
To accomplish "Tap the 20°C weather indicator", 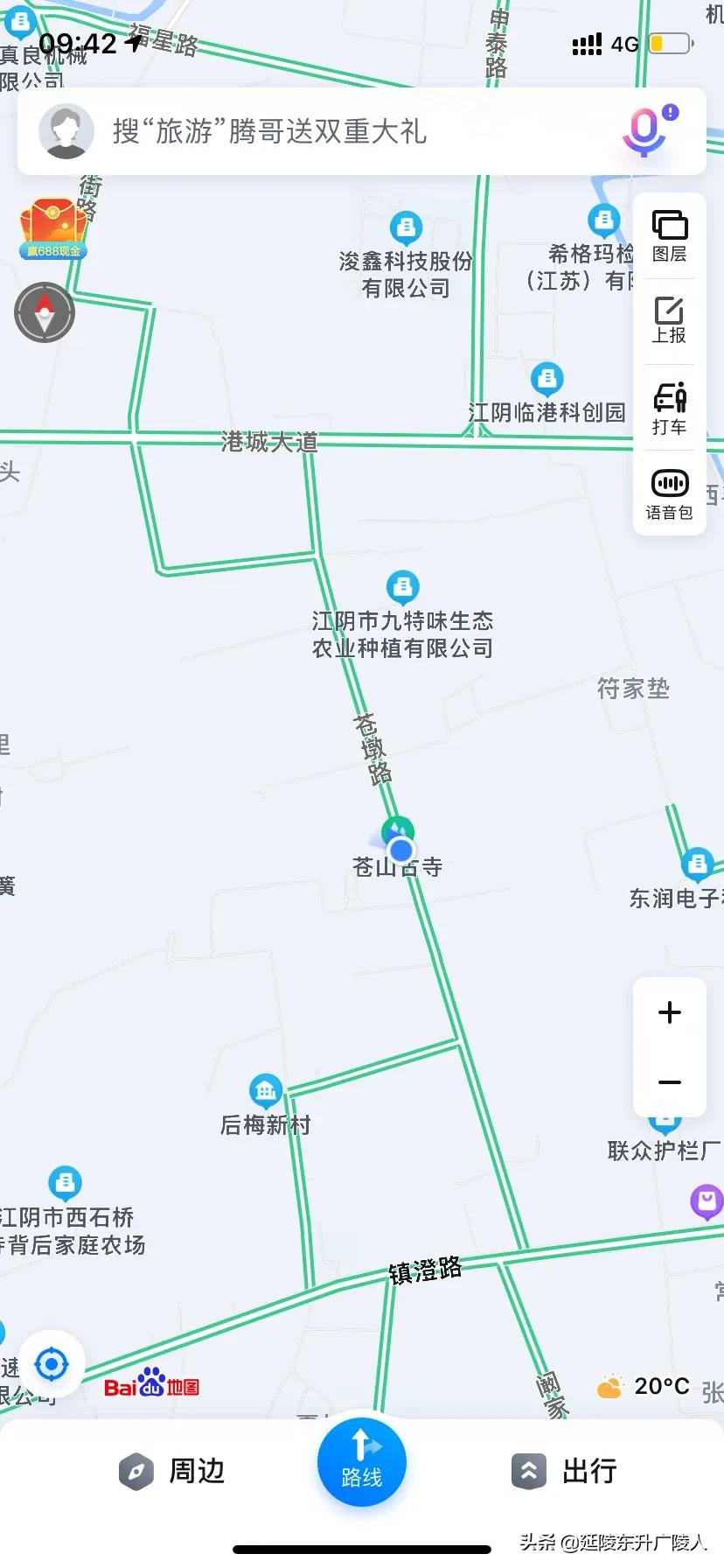I will 644,1388.
